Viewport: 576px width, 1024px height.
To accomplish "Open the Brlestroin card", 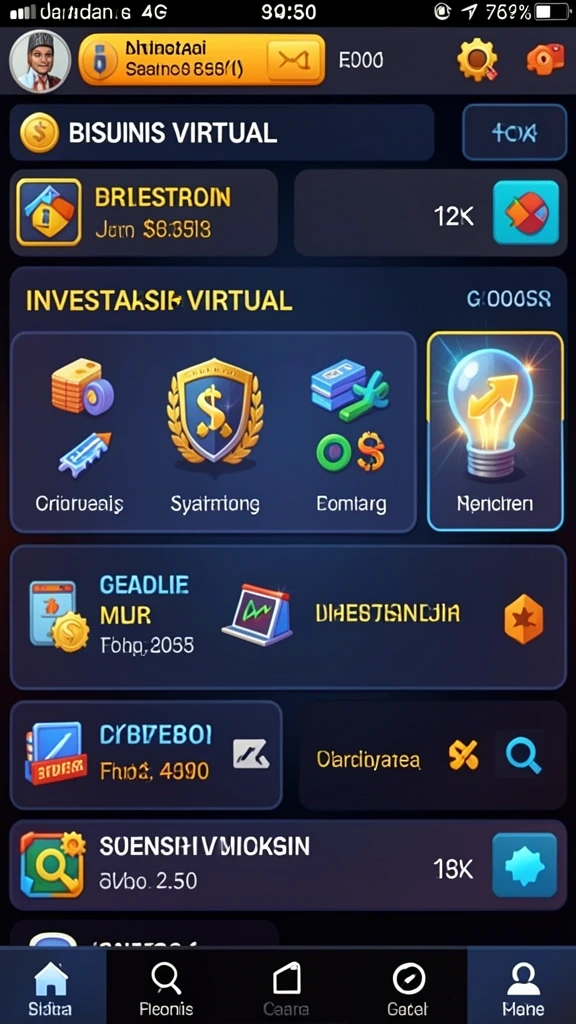I will [x=144, y=213].
